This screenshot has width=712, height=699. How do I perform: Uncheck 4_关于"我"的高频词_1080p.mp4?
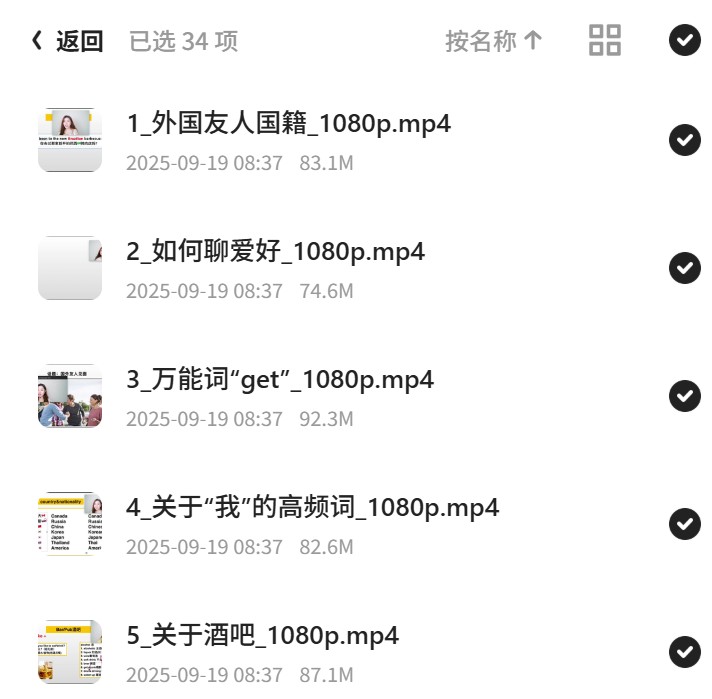684,524
